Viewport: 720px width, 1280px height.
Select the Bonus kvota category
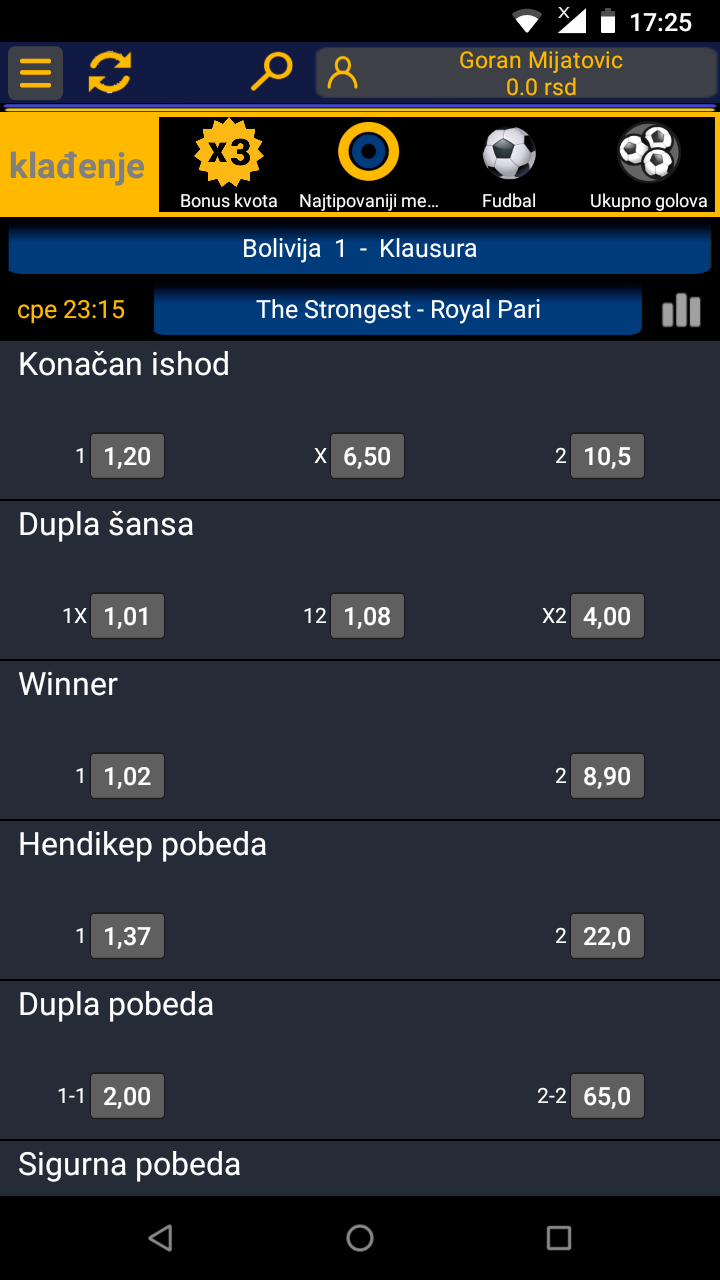[229, 165]
